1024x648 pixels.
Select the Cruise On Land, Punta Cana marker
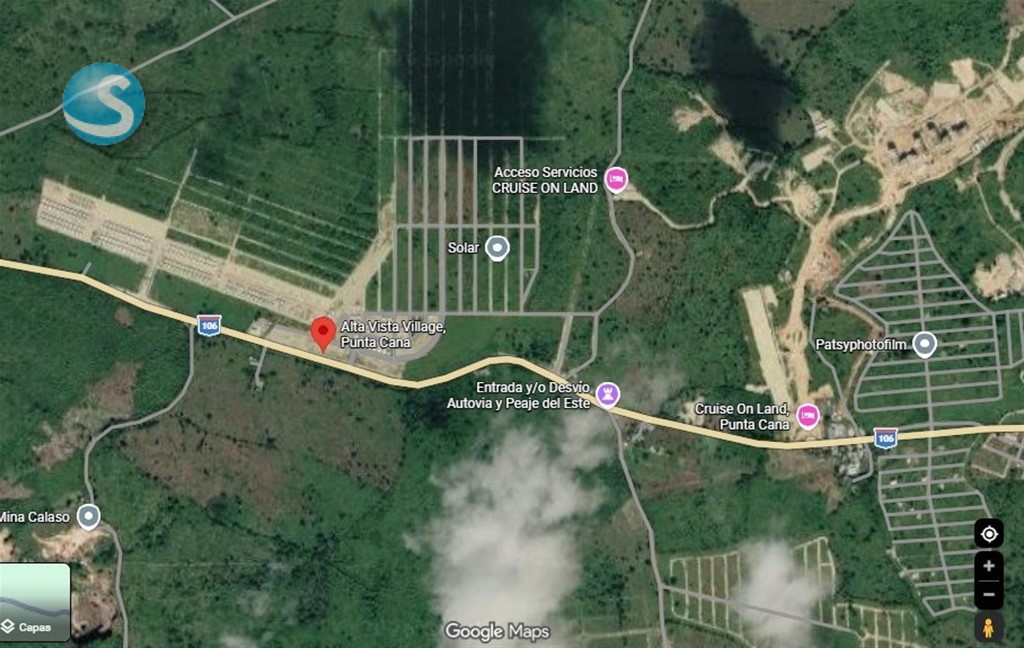point(808,416)
